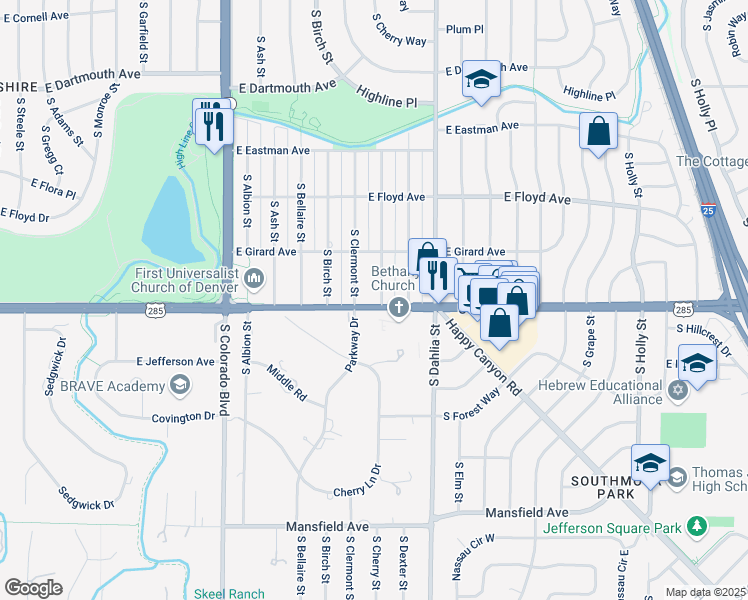Tap the restaurant marker on S Colorado Blvd
The image size is (748, 600).
coord(214,125)
